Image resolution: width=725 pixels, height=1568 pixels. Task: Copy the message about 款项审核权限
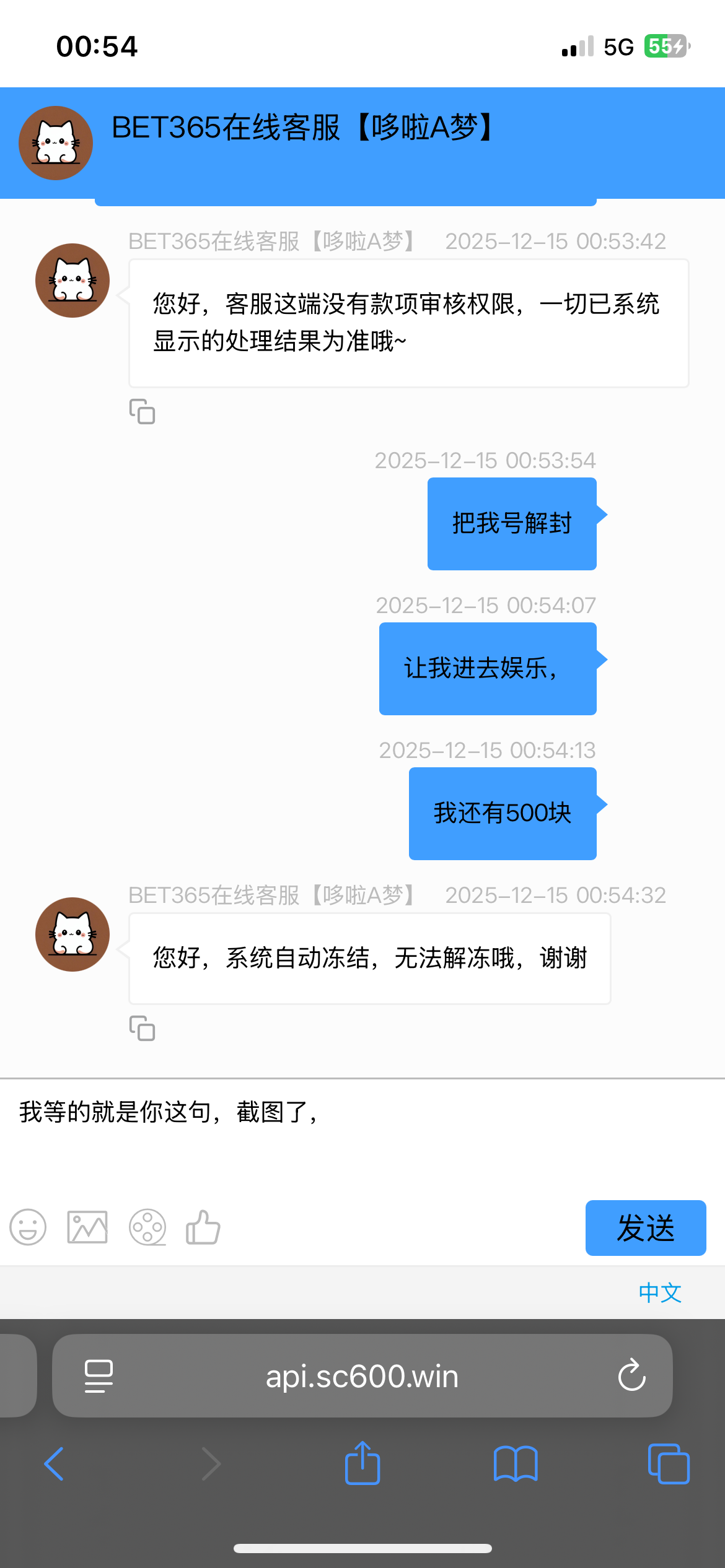tap(142, 412)
